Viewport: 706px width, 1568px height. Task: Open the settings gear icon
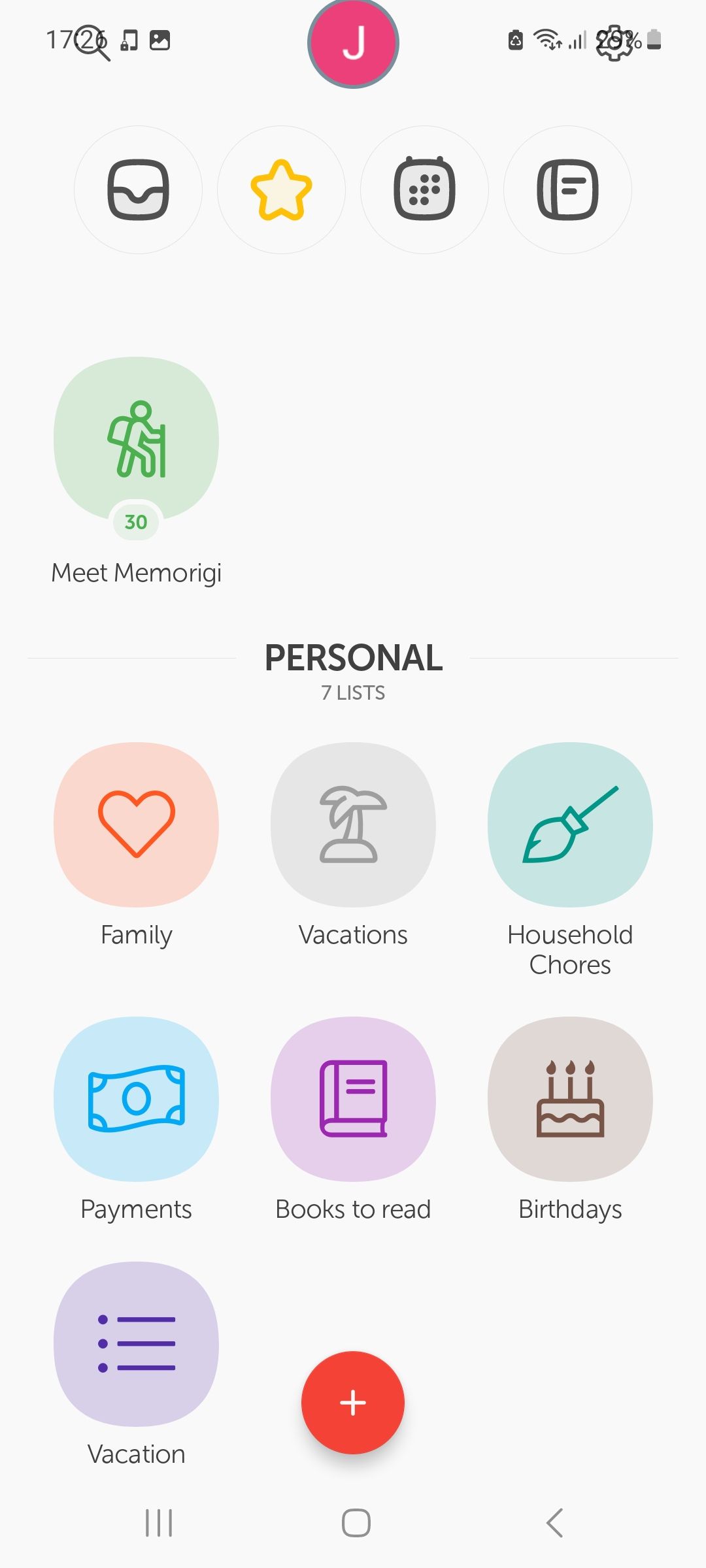pos(614,43)
